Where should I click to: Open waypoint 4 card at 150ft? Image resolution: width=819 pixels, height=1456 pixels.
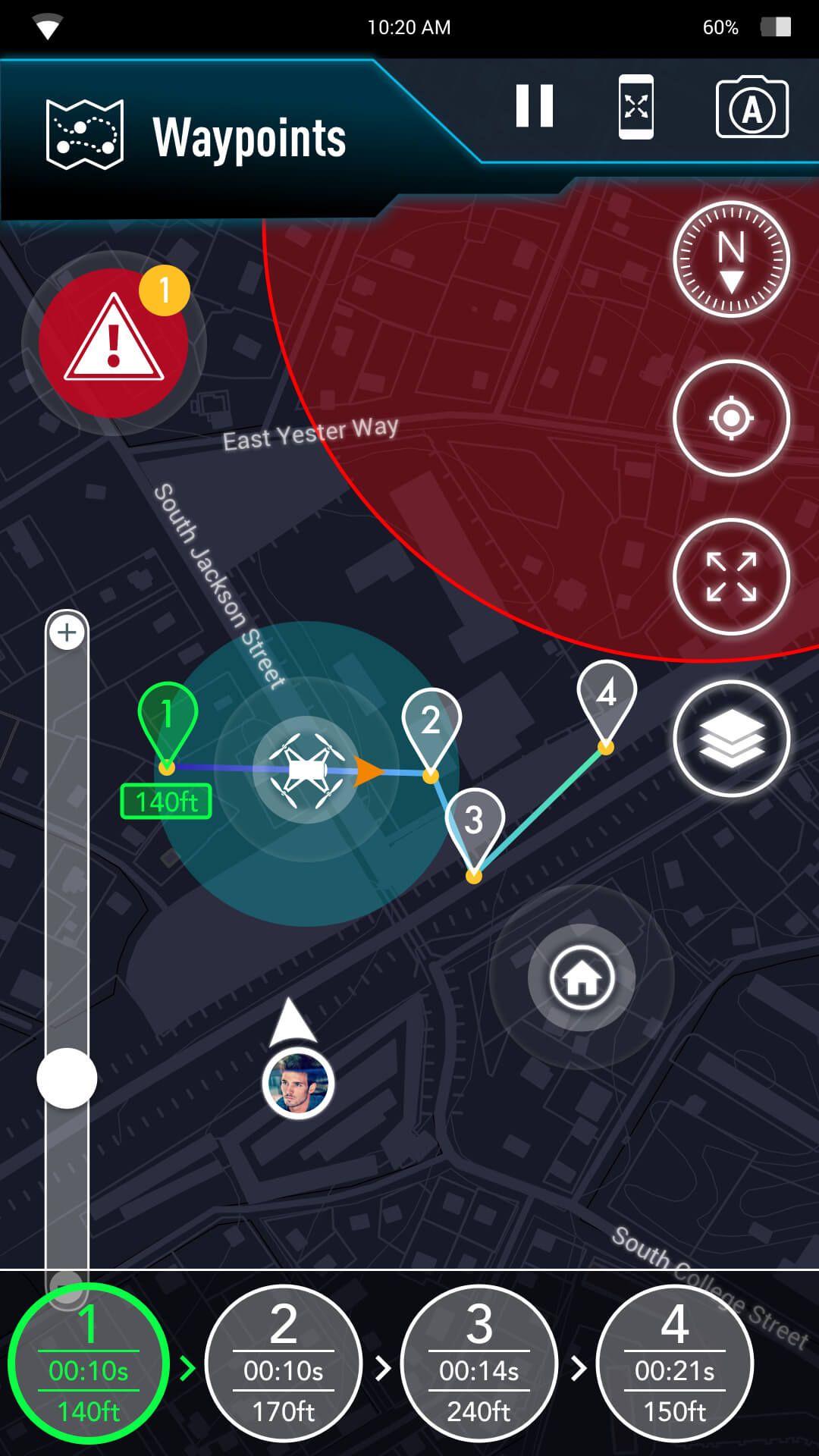coord(675,1363)
